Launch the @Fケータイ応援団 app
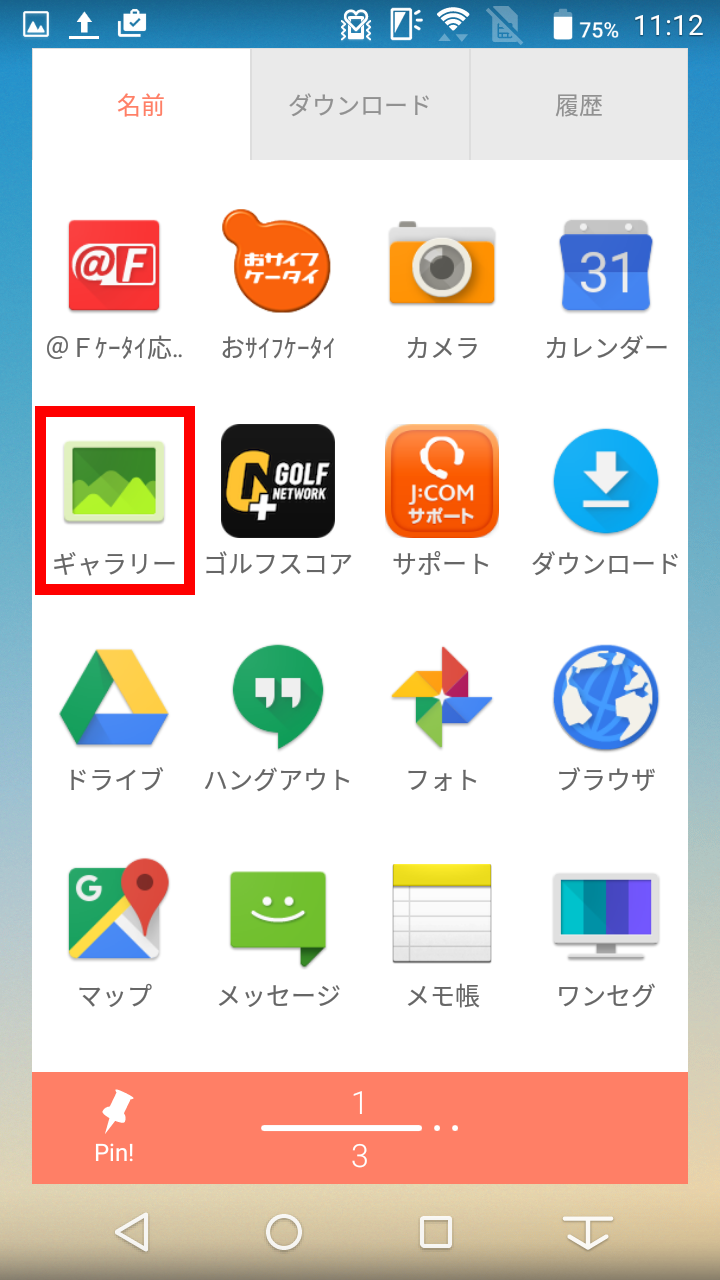The image size is (720, 1280). 114,265
